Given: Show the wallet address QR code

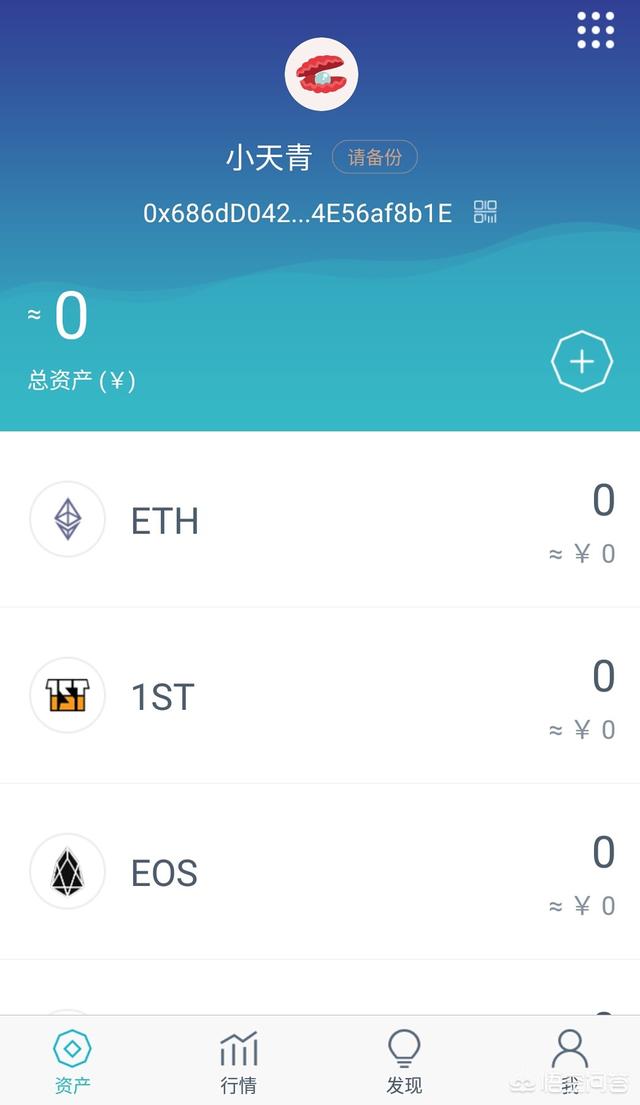Looking at the screenshot, I should tap(486, 212).
